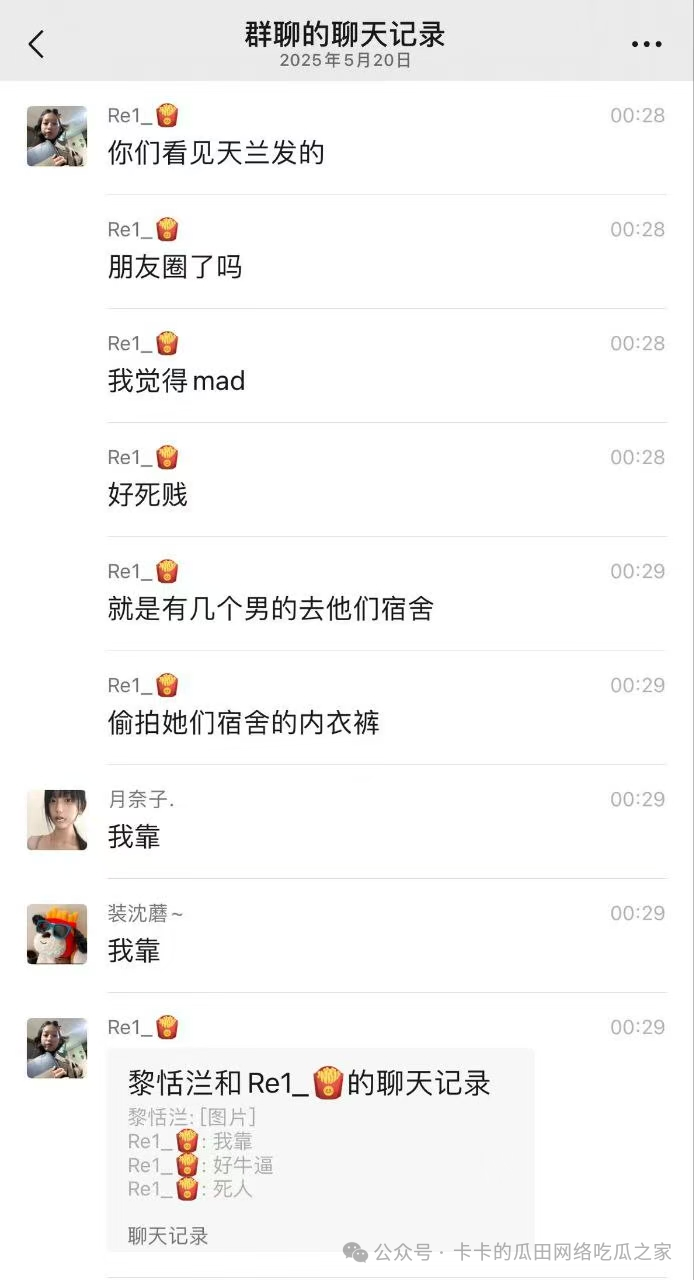This screenshot has width=694, height=1280.
Task: Open 黎恬滢和Re1_的聊天记录 card
Action: click(320, 1148)
